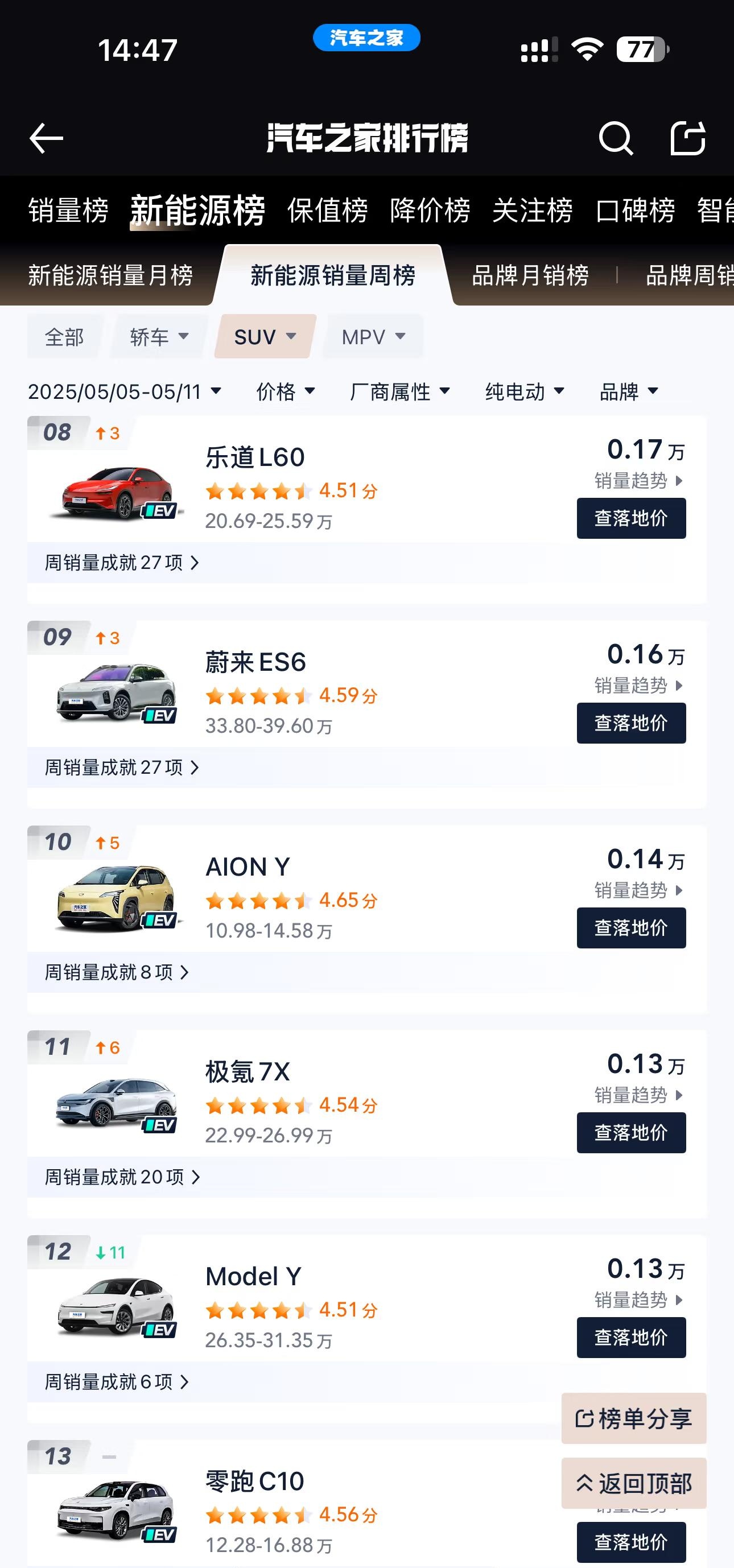Open the 降价榜 tab
Image resolution: width=734 pixels, height=1568 pixels.
click(x=430, y=211)
